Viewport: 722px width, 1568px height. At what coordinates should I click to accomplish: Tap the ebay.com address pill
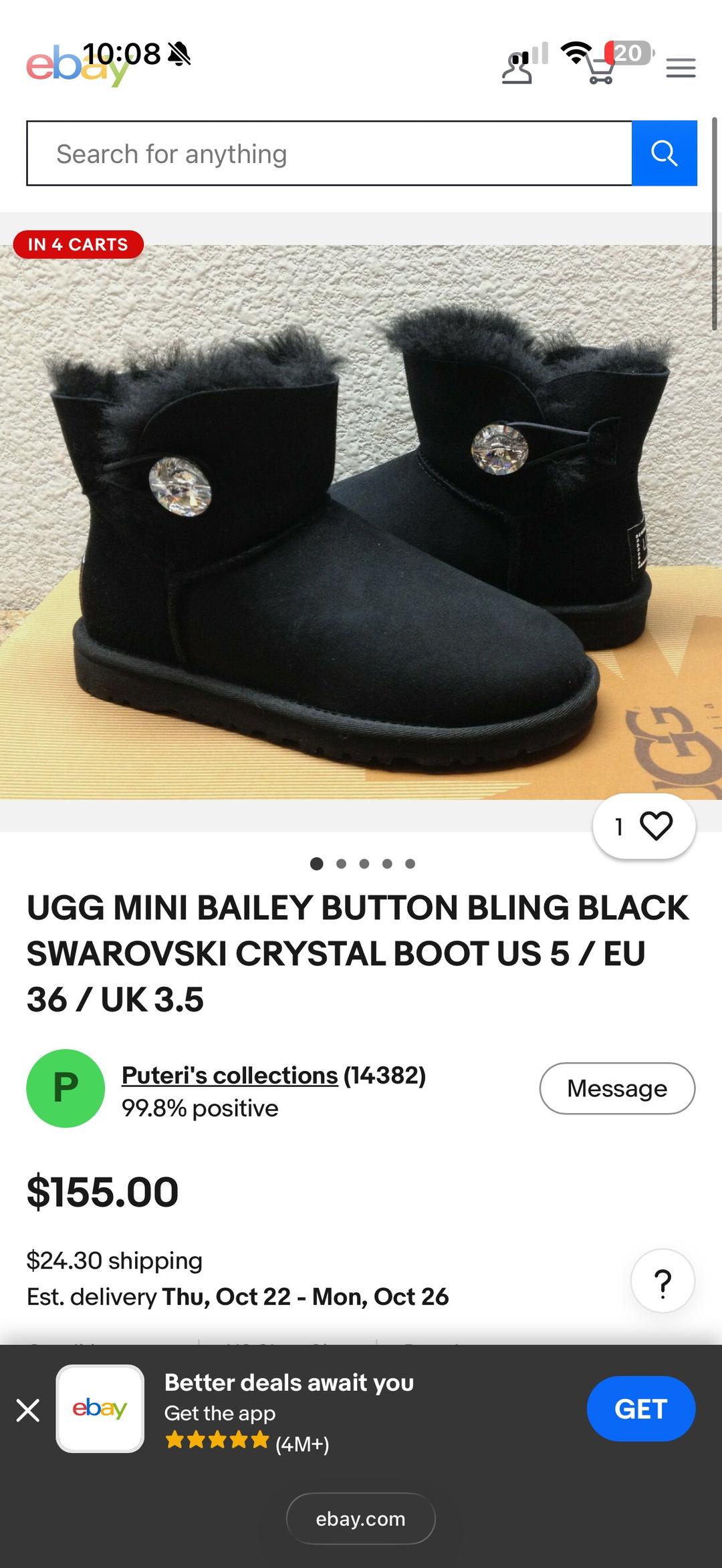click(361, 1519)
